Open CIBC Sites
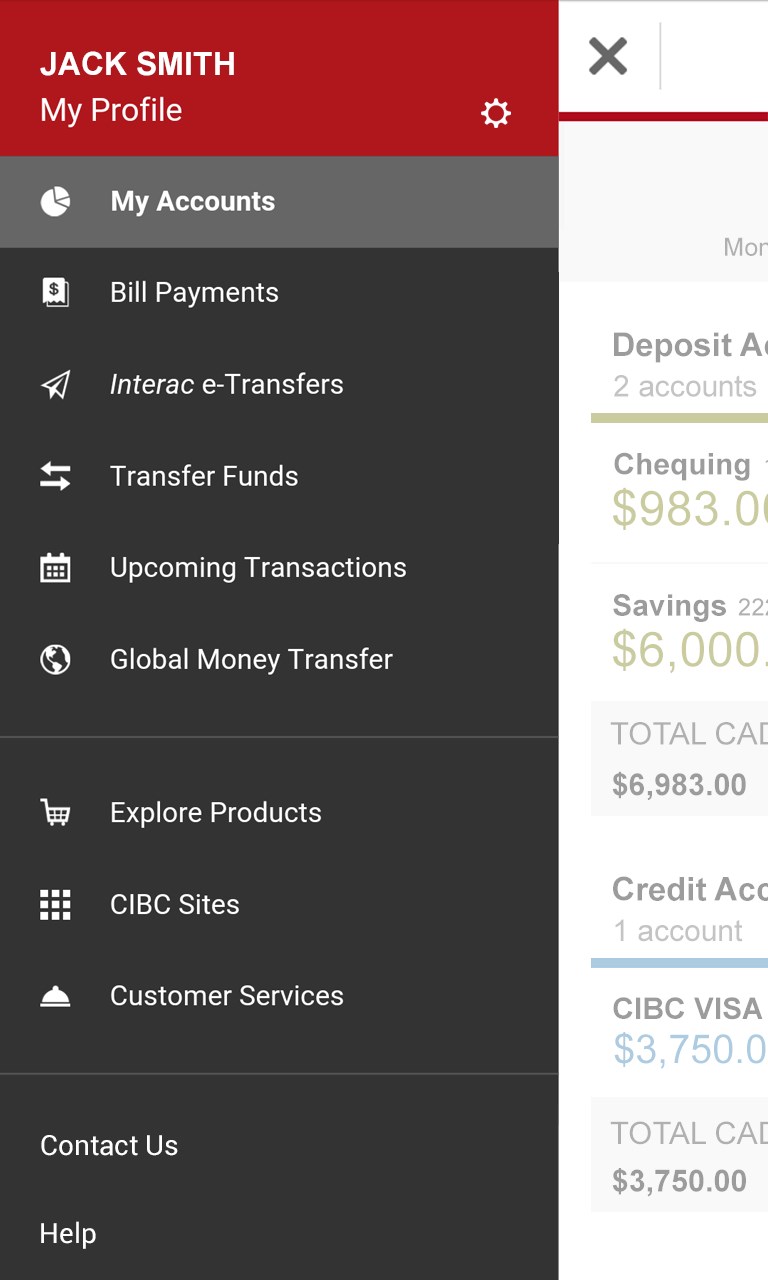 [x=175, y=905]
